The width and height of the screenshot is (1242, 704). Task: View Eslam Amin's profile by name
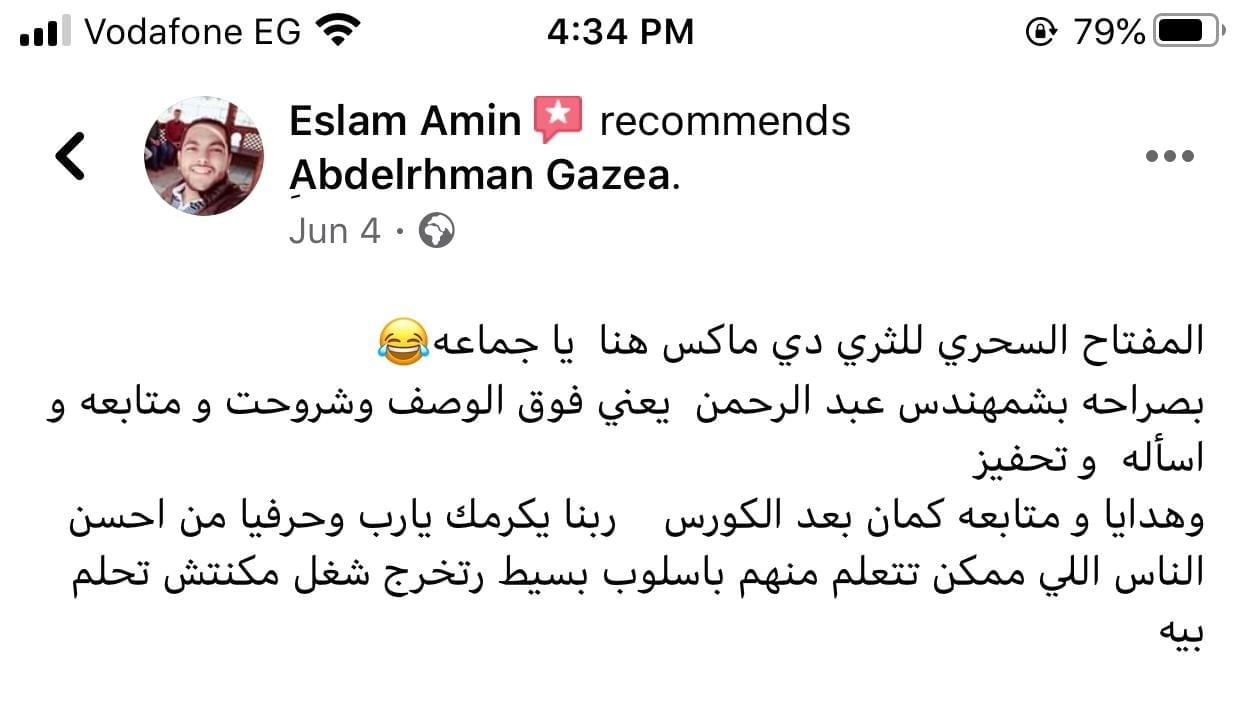tap(405, 122)
